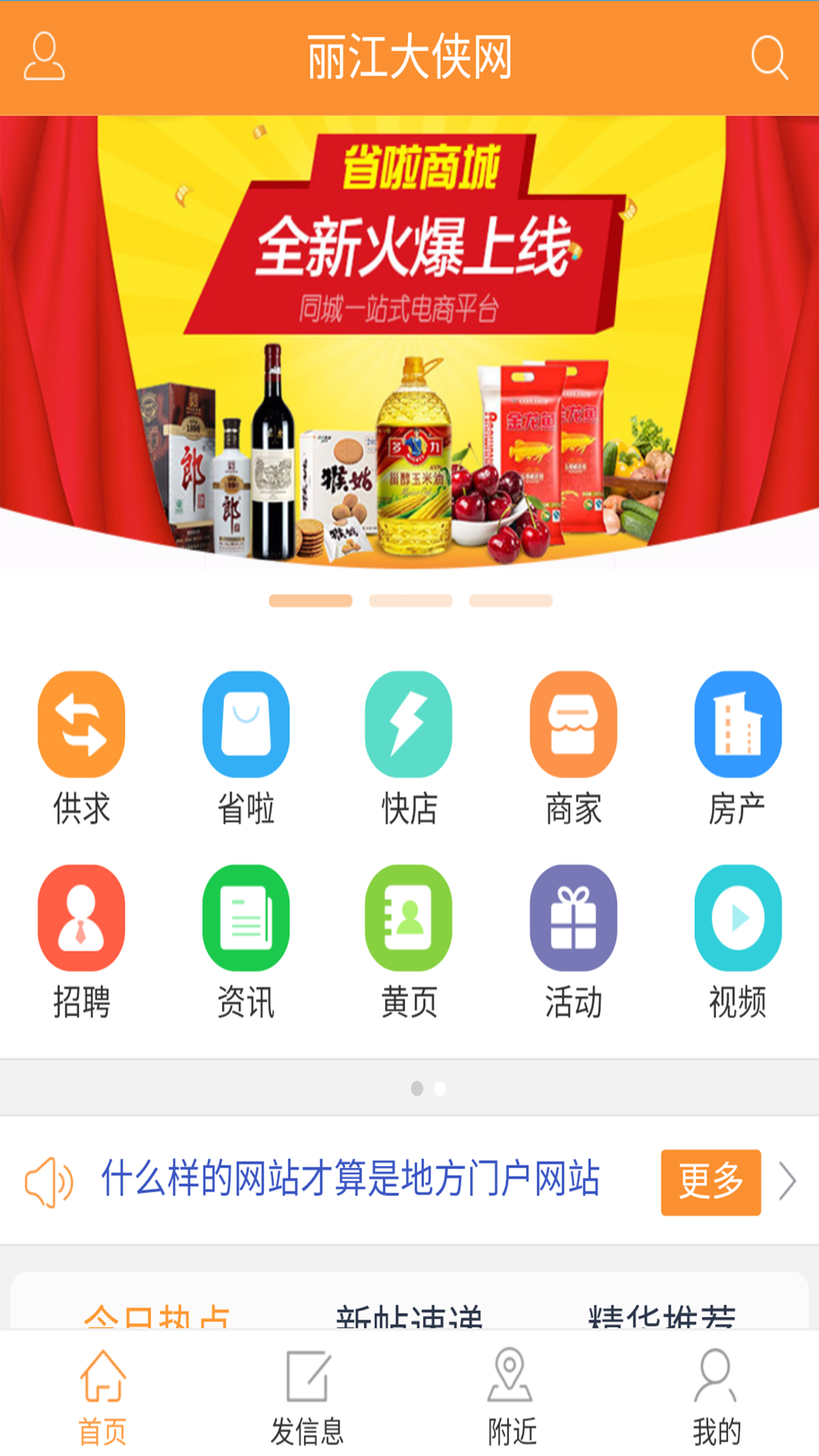Open search from the top bar
The image size is (819, 1456).
pos(769,58)
